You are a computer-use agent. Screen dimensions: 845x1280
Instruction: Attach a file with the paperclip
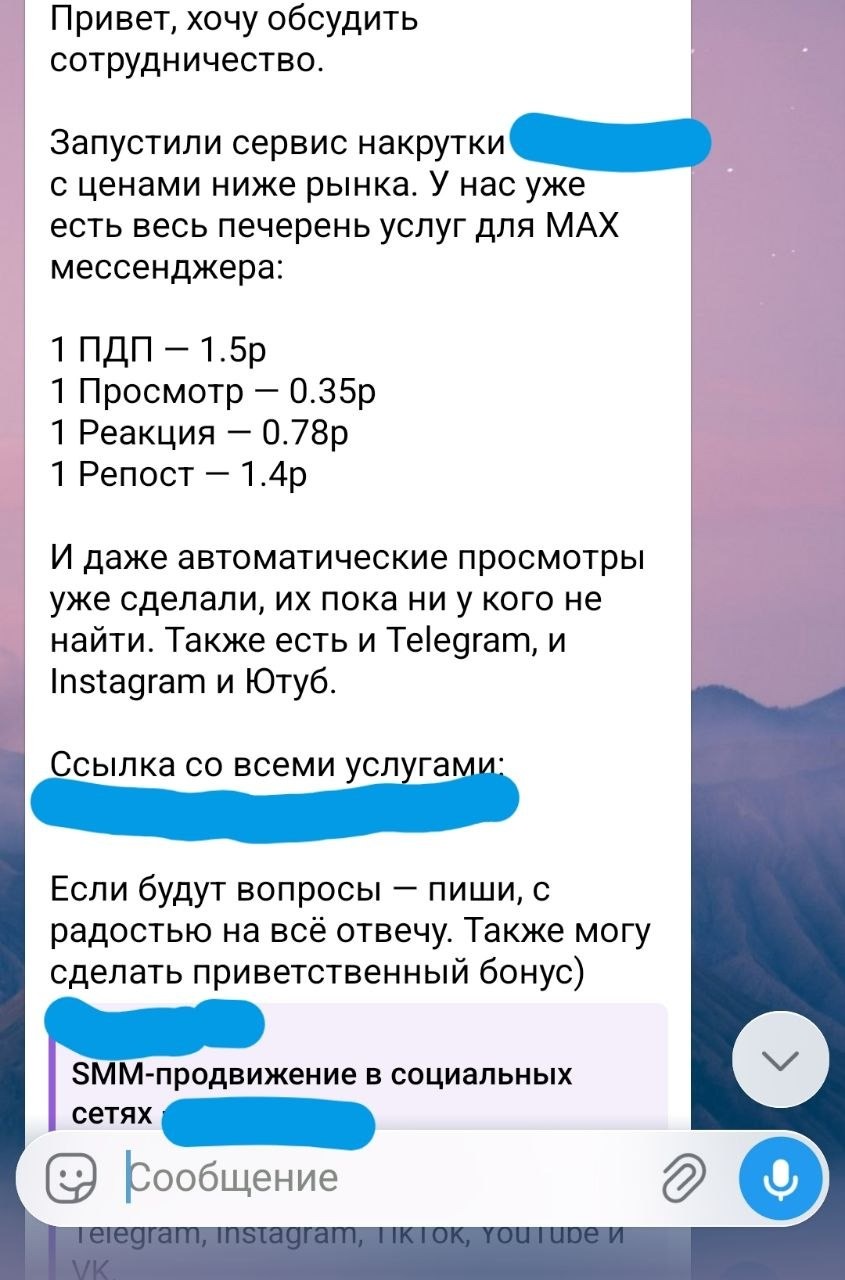[685, 1178]
